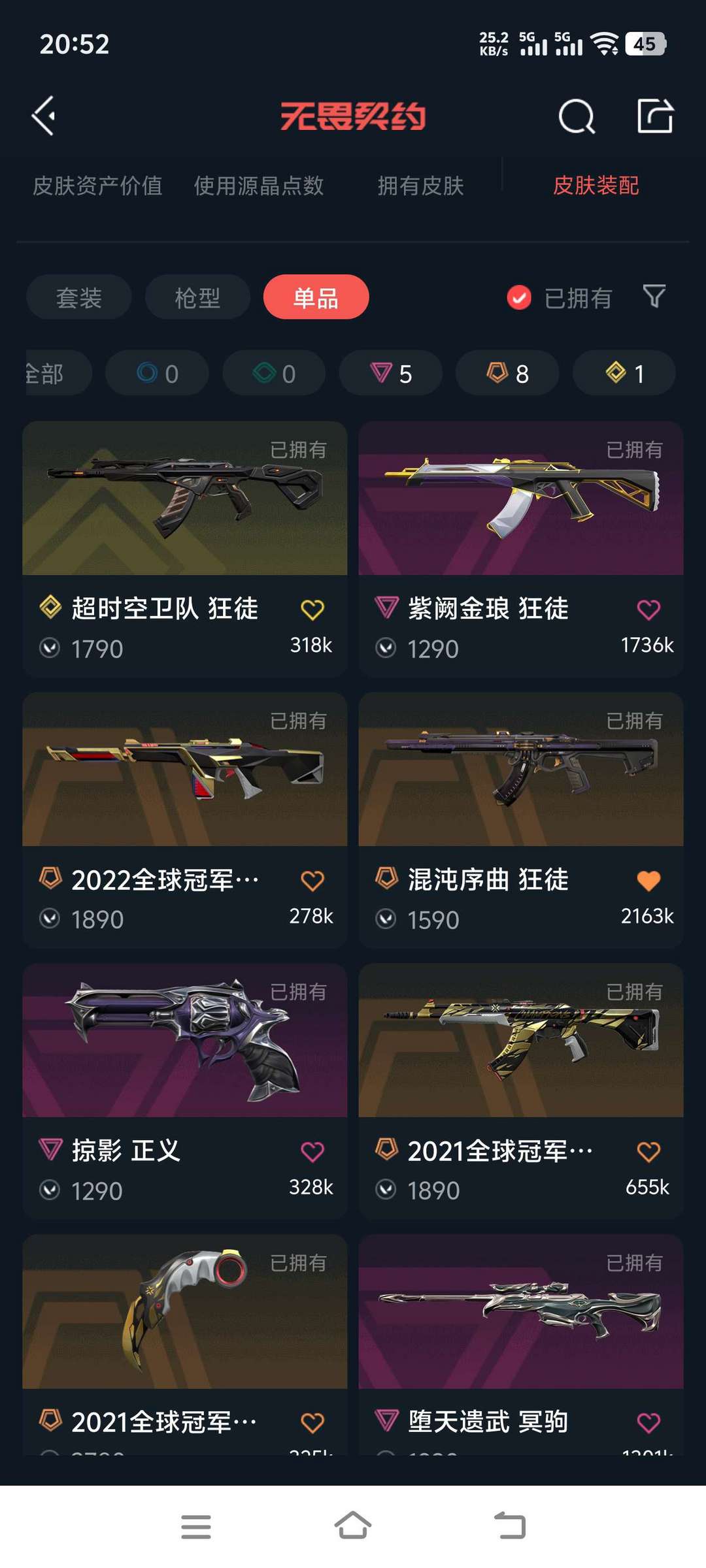Unlike the 混沌序曲 狂徒 skin

648,881
